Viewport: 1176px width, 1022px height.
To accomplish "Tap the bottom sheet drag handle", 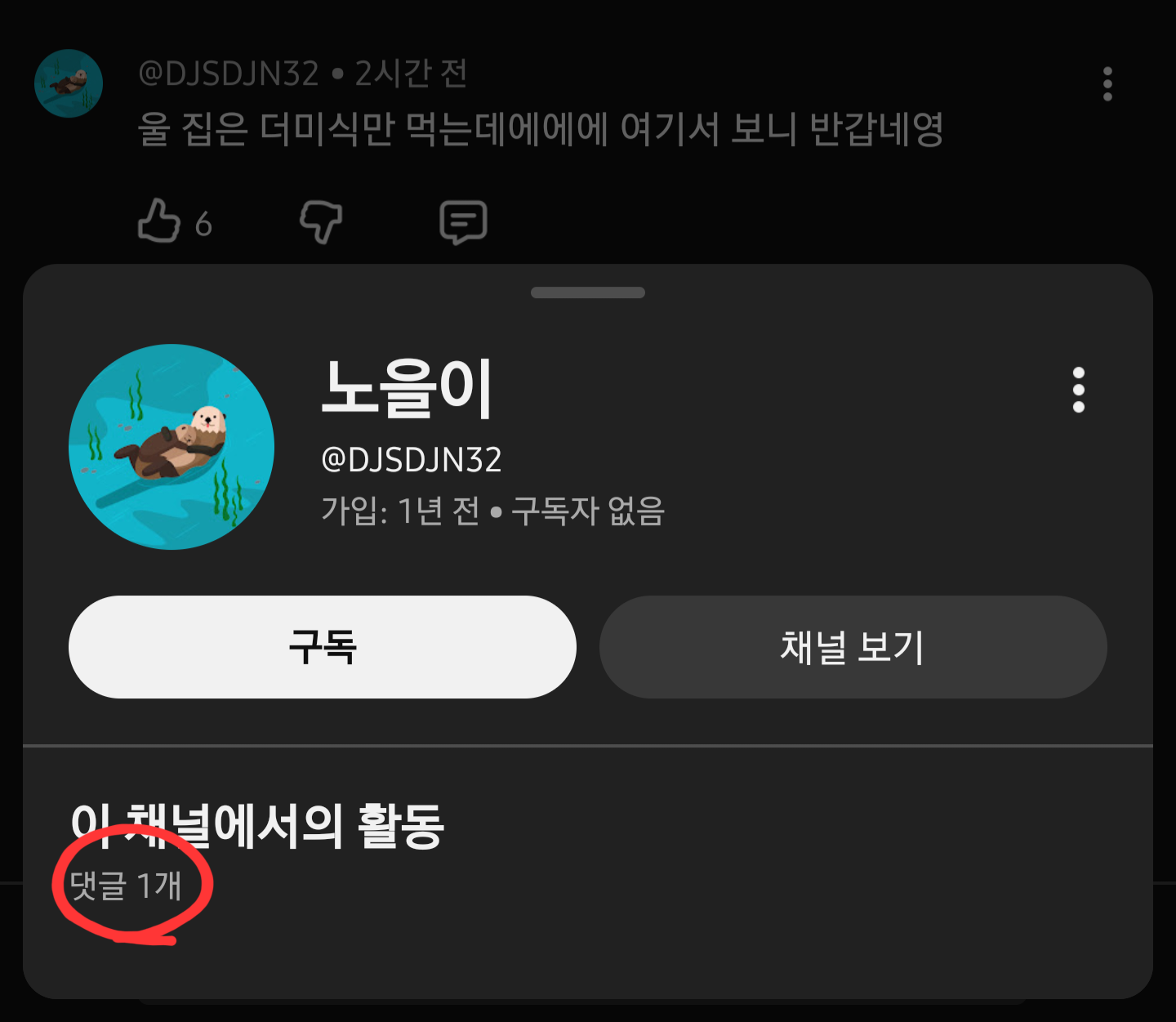I will 587,292.
